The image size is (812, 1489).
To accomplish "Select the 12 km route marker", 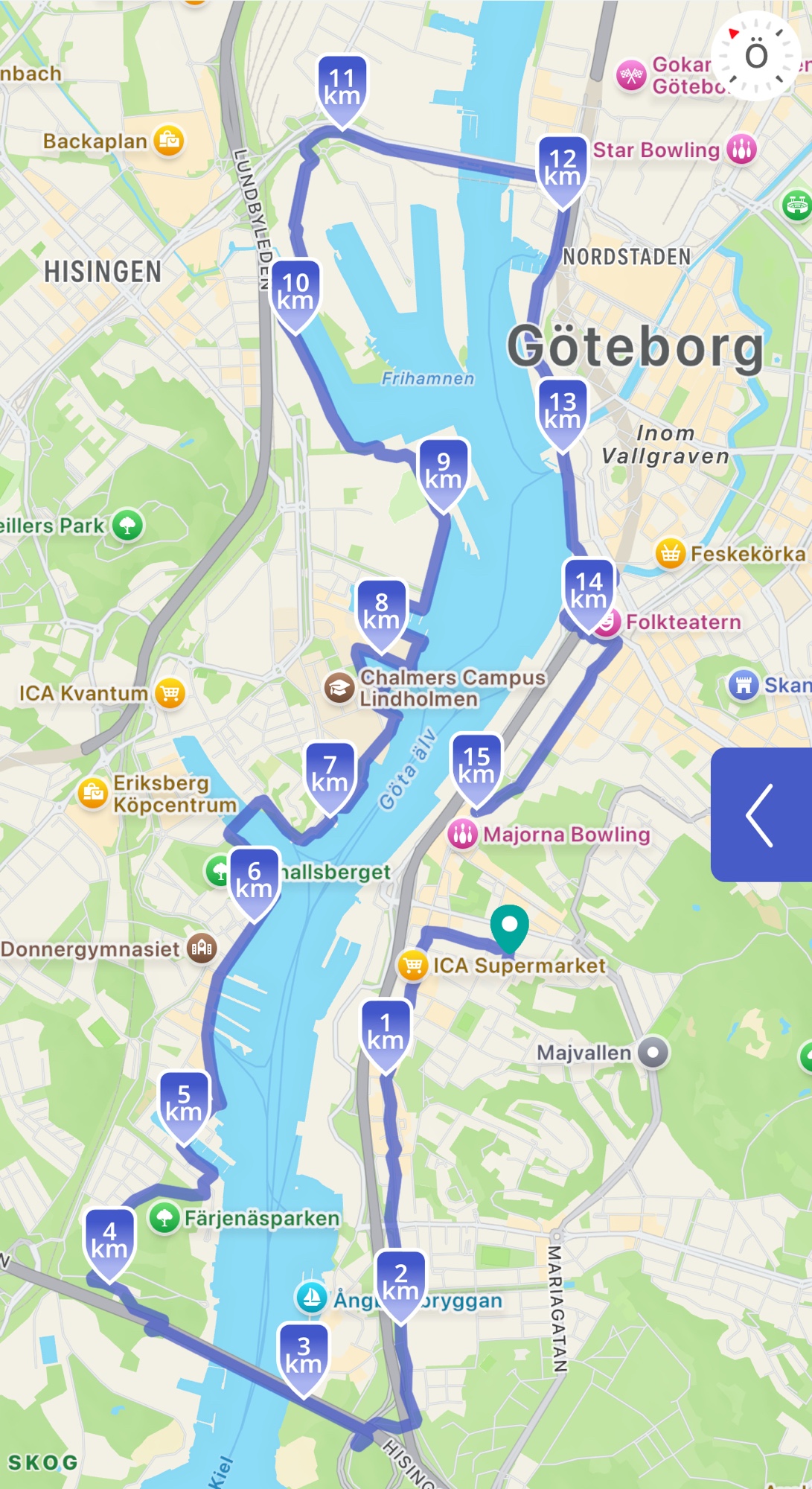I will pos(563,168).
